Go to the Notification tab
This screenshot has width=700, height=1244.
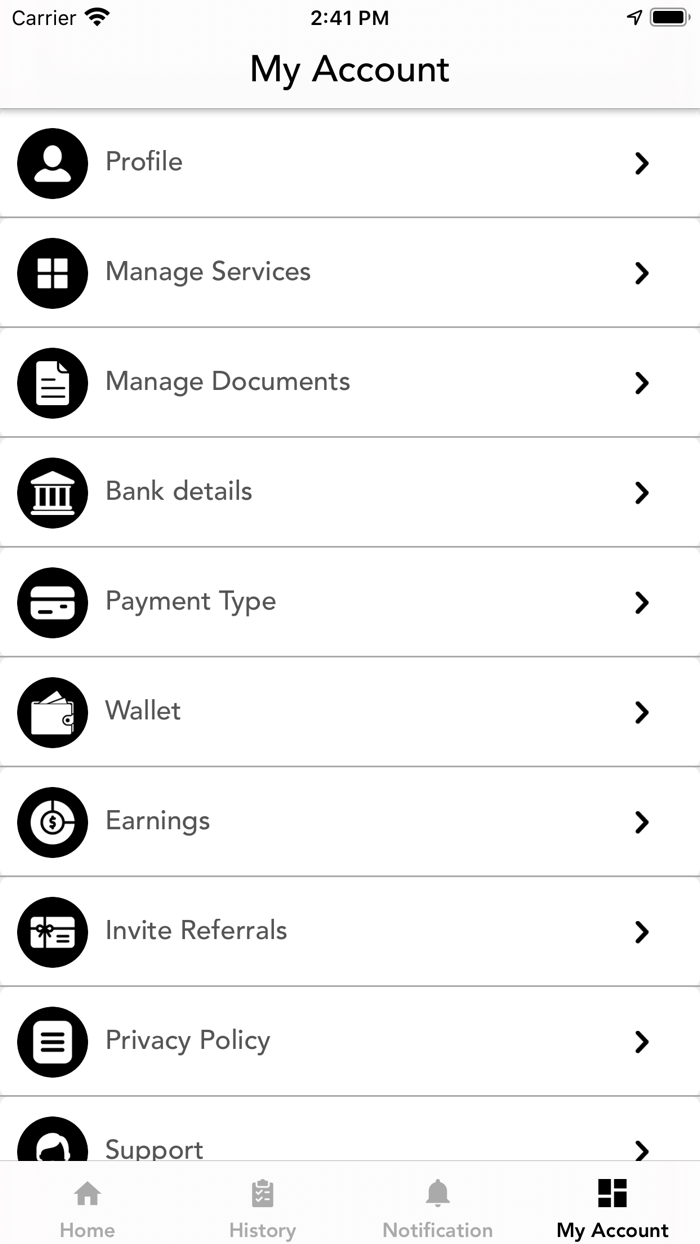tap(437, 1207)
